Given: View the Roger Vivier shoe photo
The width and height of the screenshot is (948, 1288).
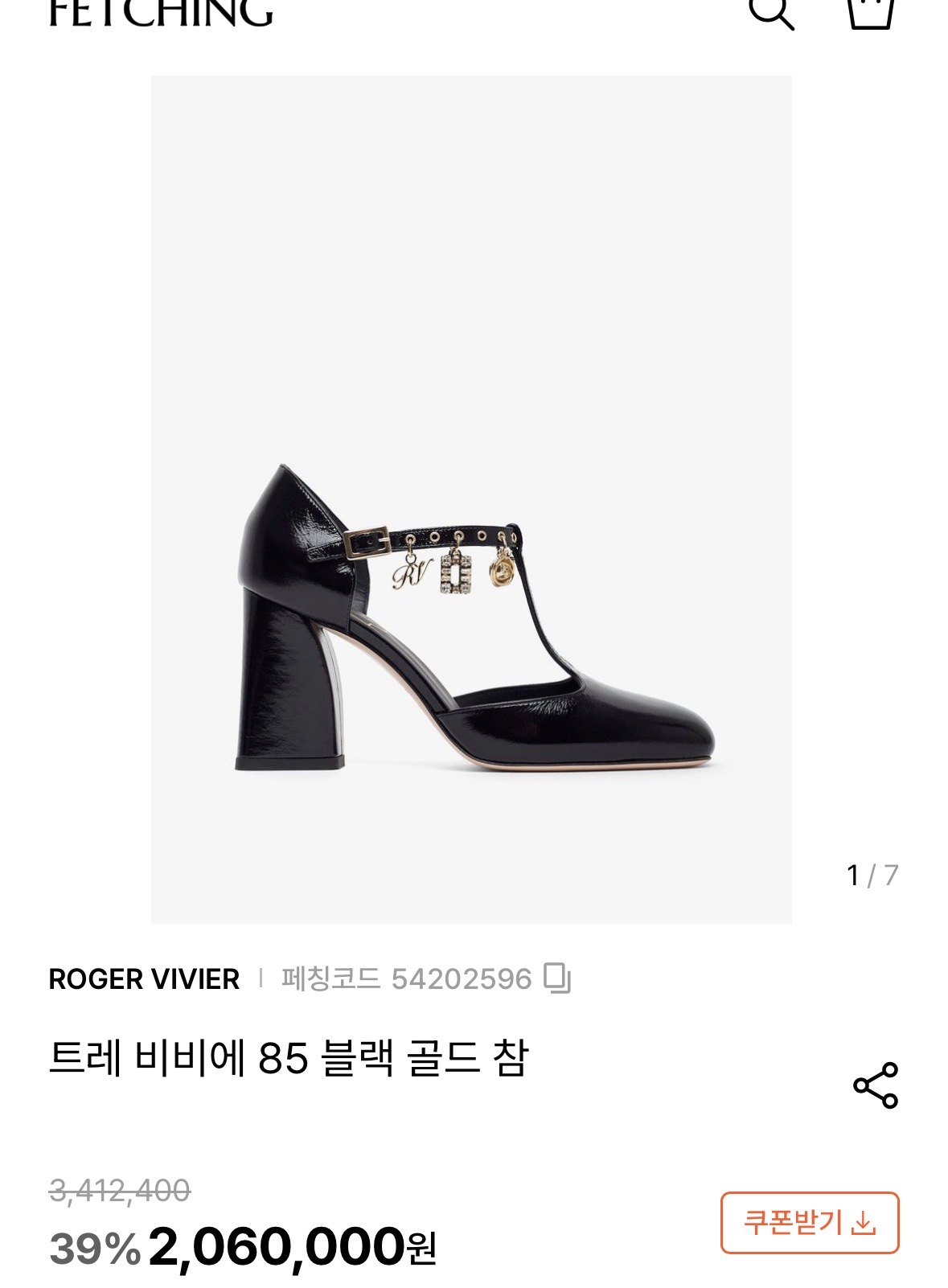Looking at the screenshot, I should point(471,498).
